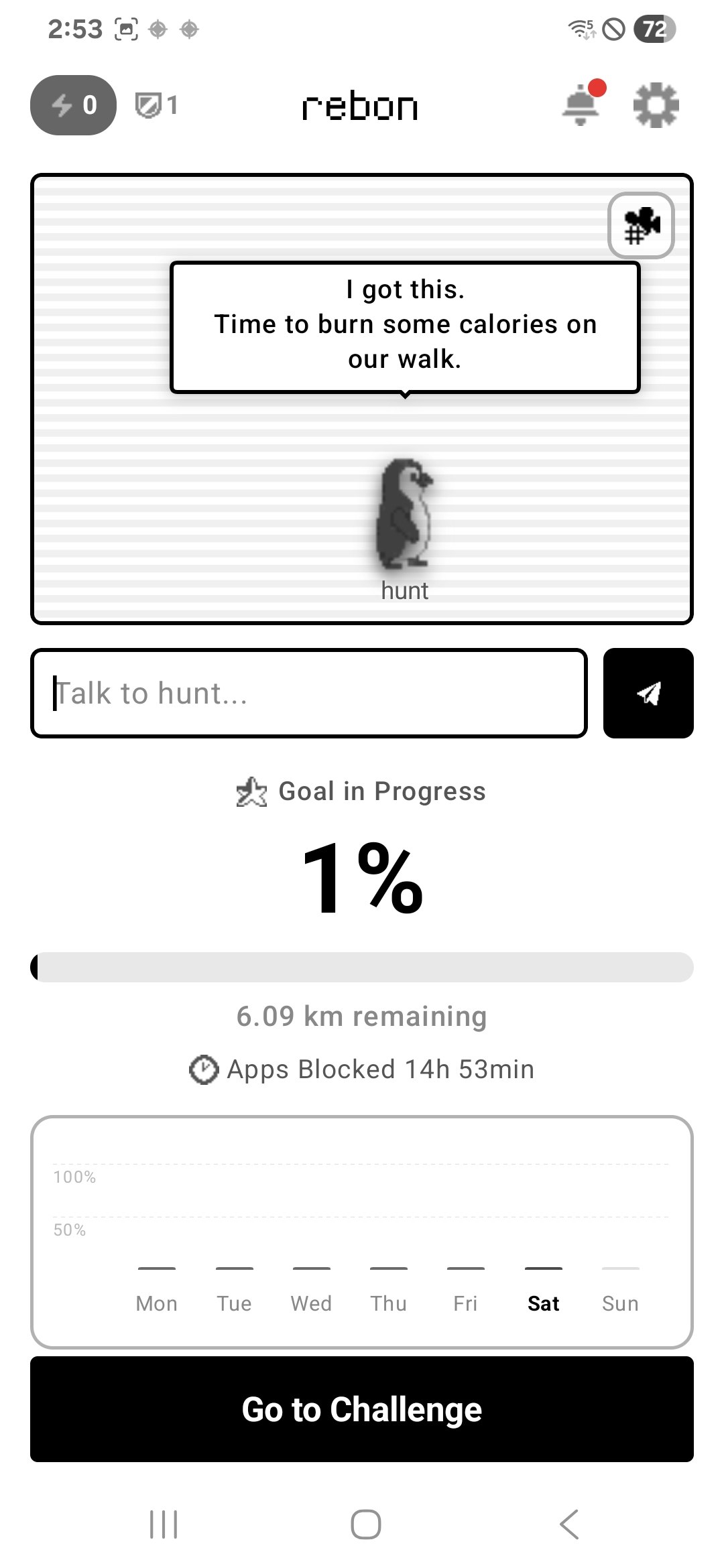Image resolution: width=724 pixels, height=1568 pixels.
Task: Click the shield streak icon
Action: point(154,104)
